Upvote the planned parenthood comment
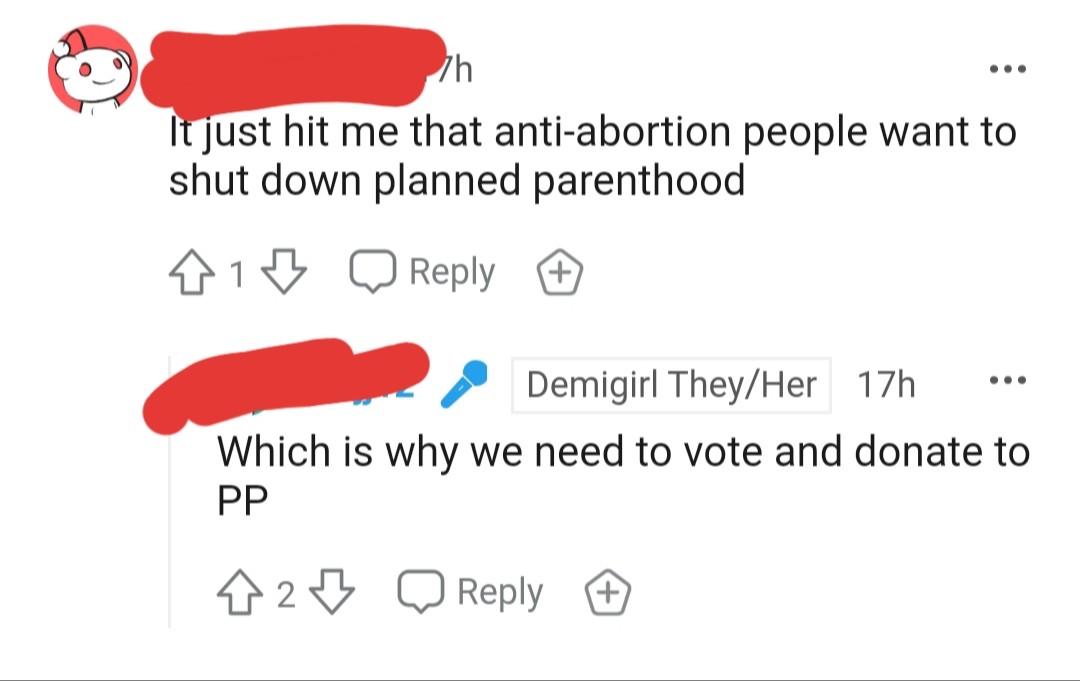1080x681 pixels. (x=190, y=272)
